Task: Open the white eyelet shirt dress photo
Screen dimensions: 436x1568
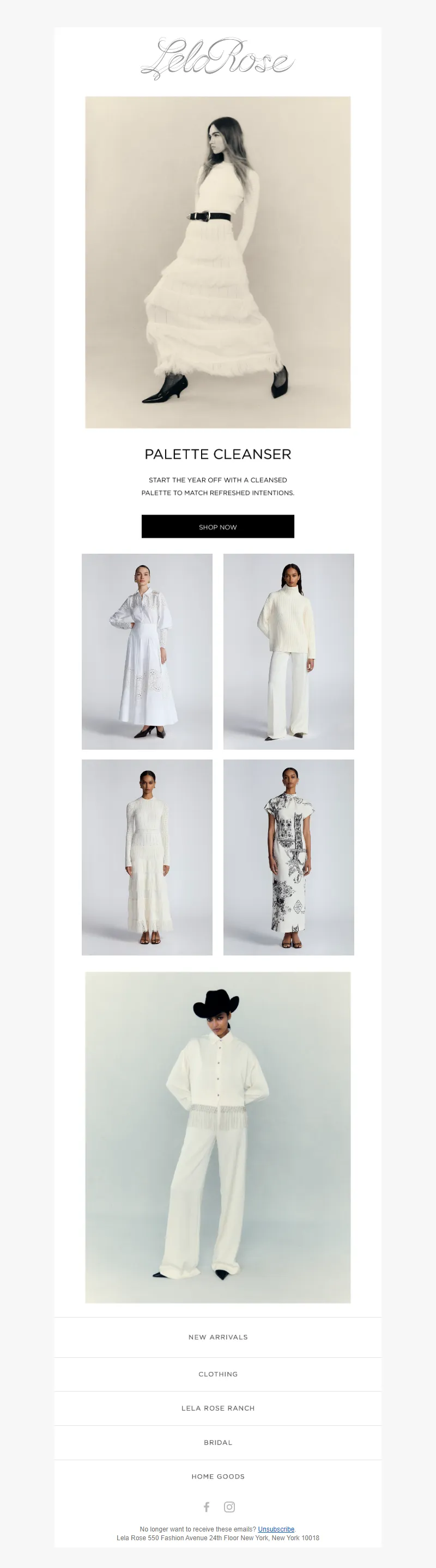Action: tap(147, 651)
